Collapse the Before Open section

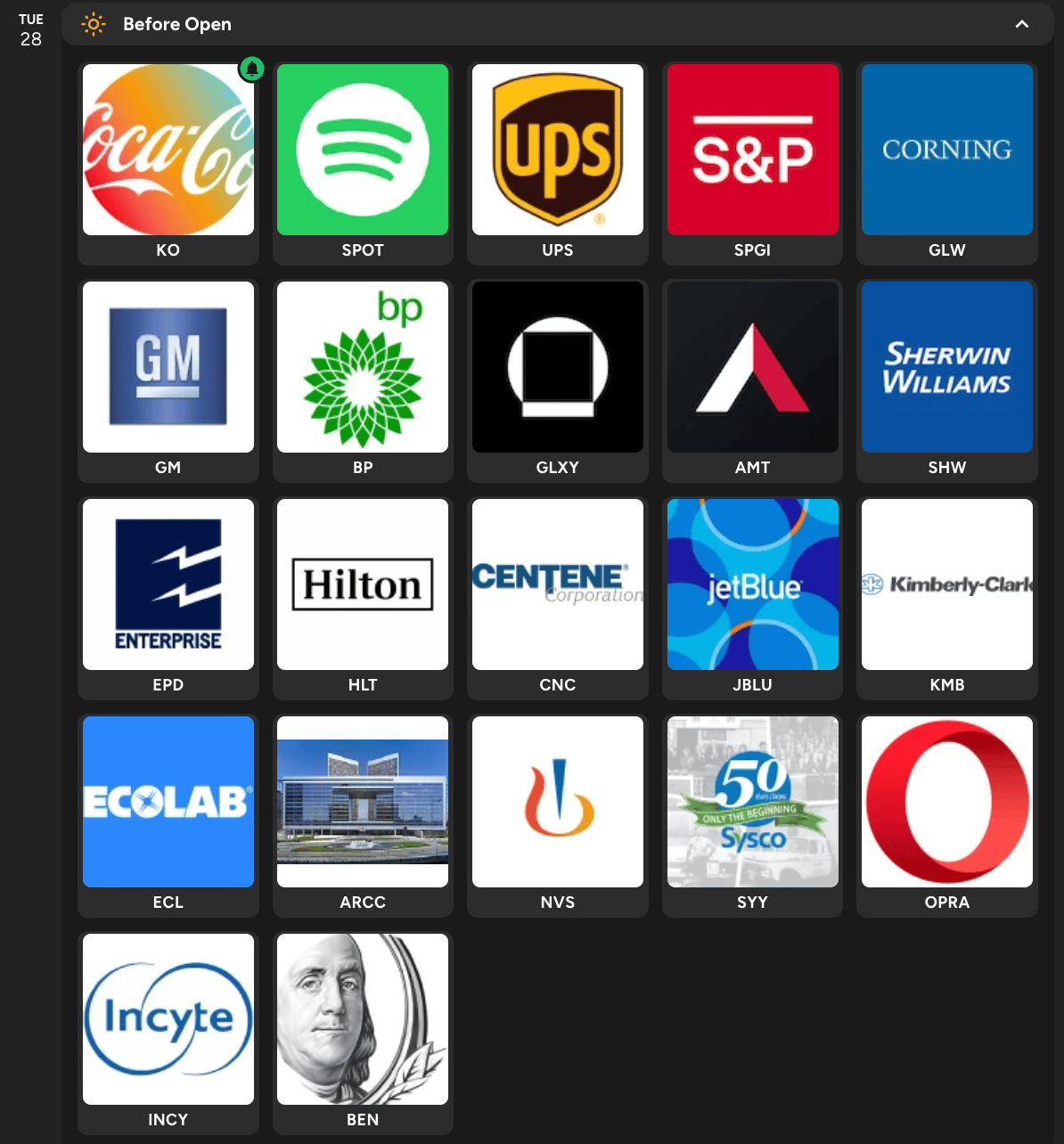click(1021, 24)
